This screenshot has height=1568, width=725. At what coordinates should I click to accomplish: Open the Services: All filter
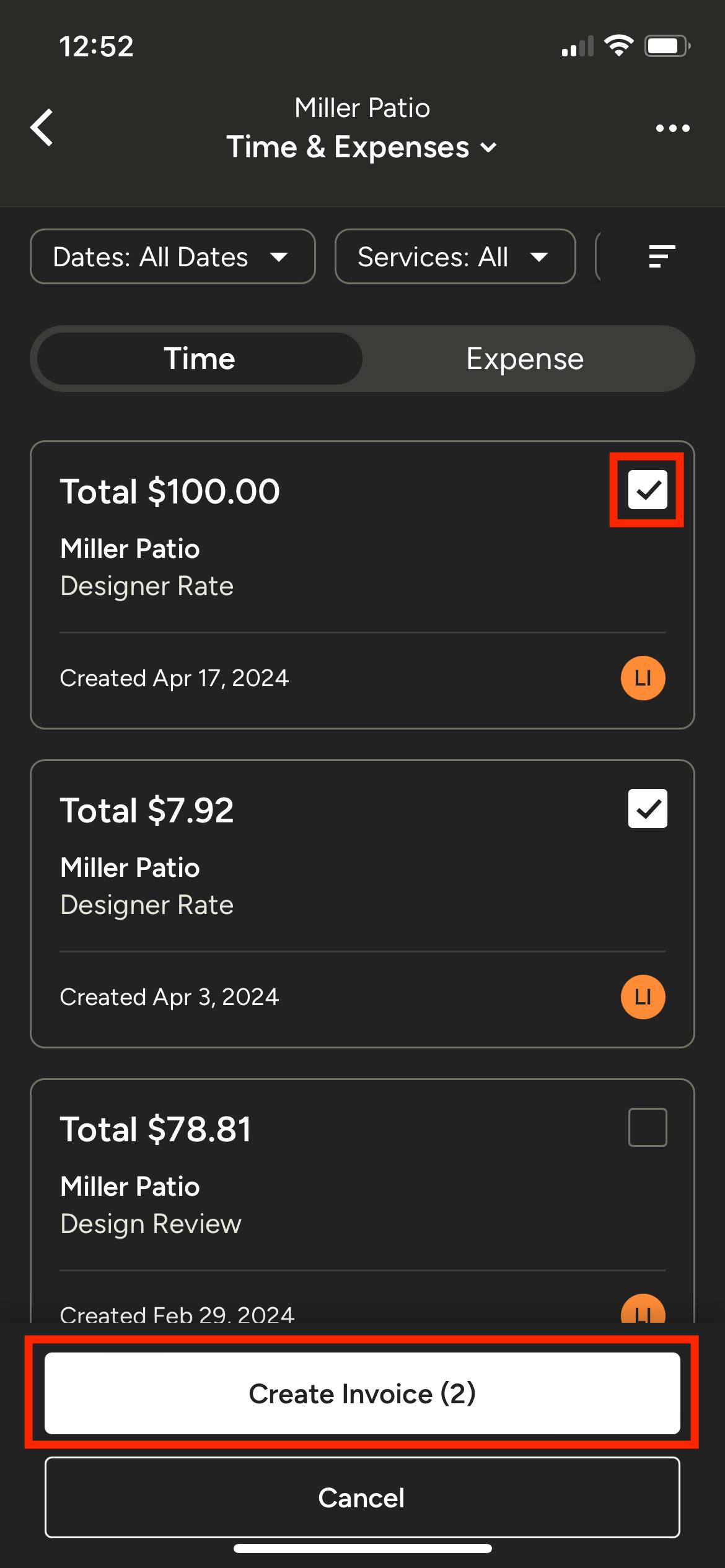(454, 256)
